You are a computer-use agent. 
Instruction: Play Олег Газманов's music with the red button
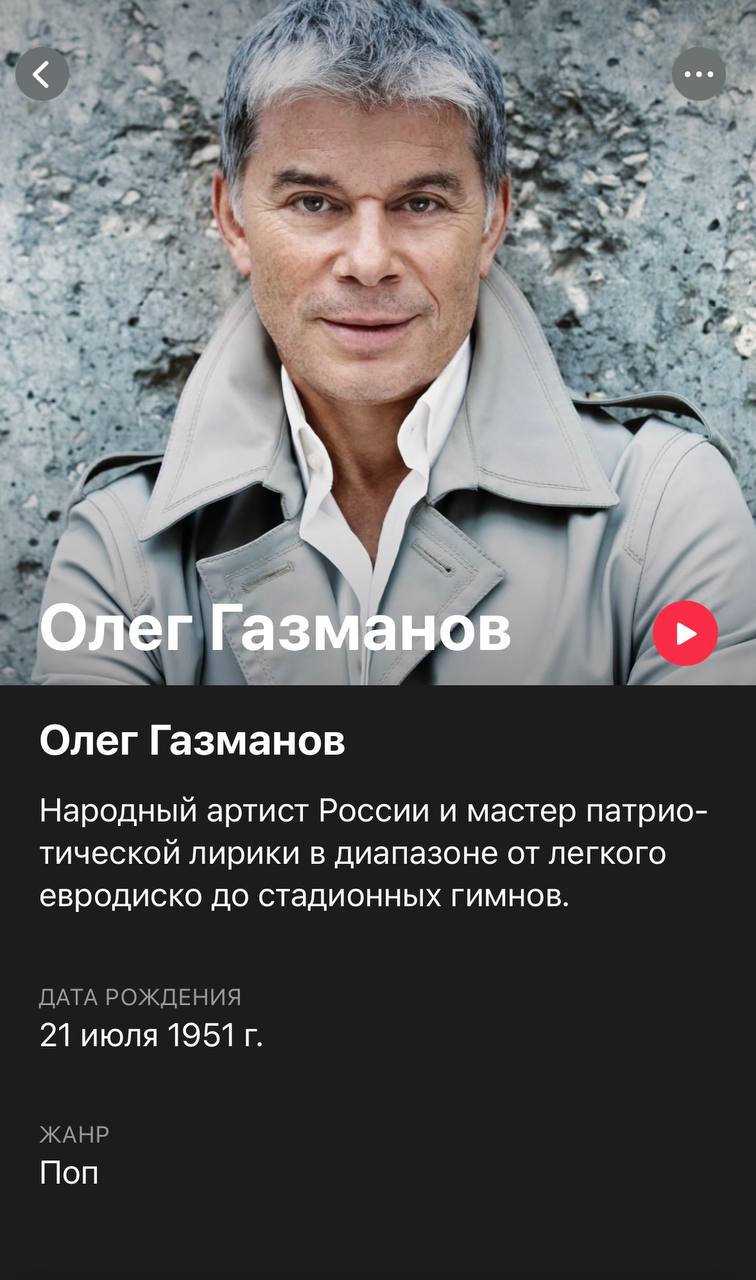pos(685,633)
